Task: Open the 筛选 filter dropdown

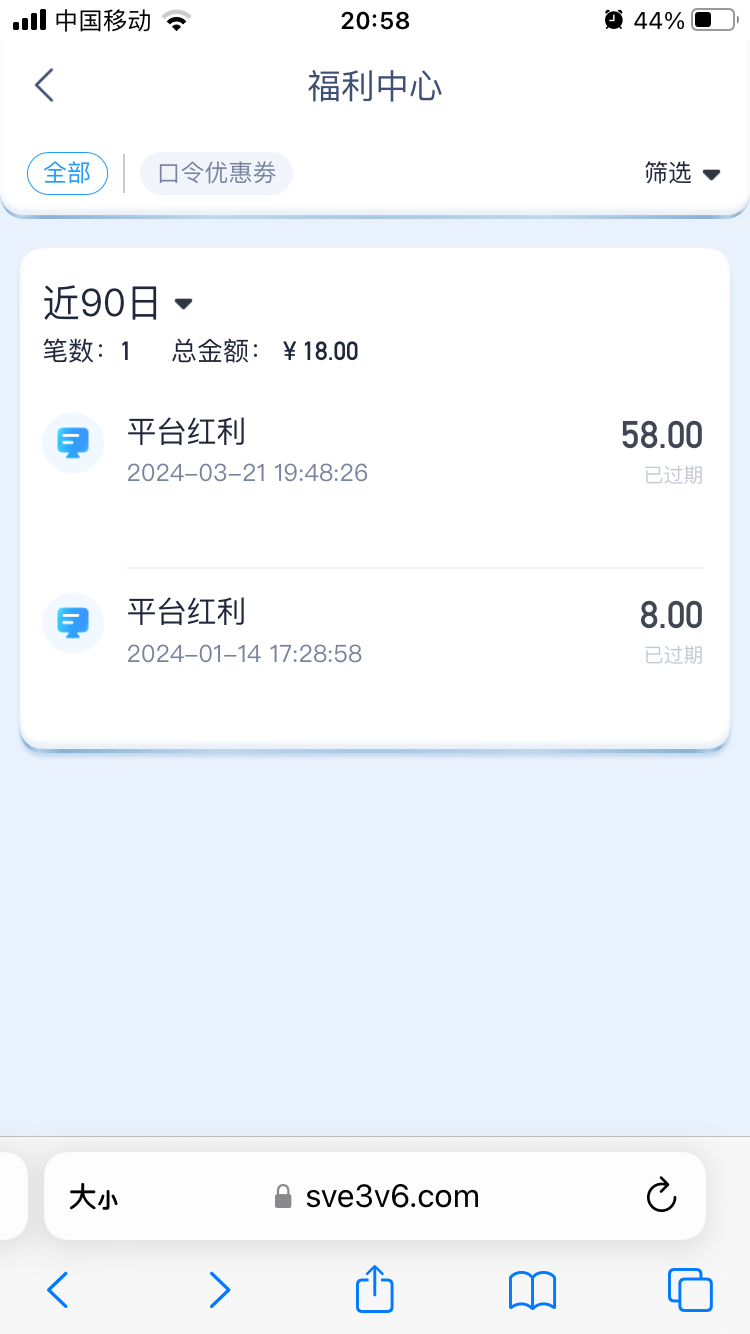Action: (682, 173)
